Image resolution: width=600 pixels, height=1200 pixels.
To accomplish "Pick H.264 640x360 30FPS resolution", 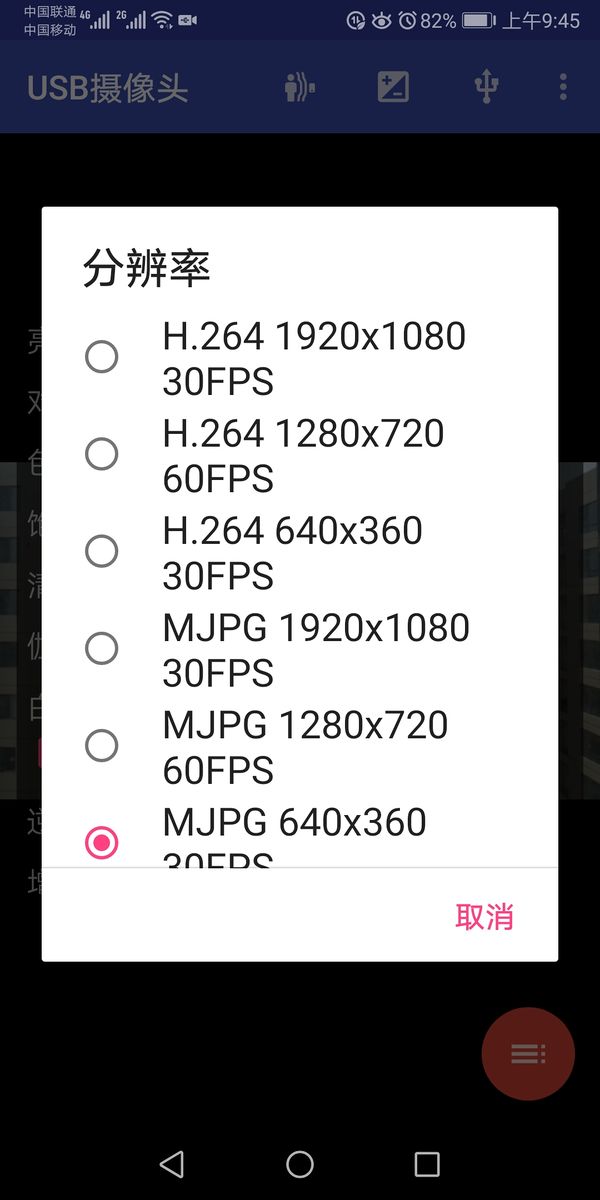I will pos(102,551).
